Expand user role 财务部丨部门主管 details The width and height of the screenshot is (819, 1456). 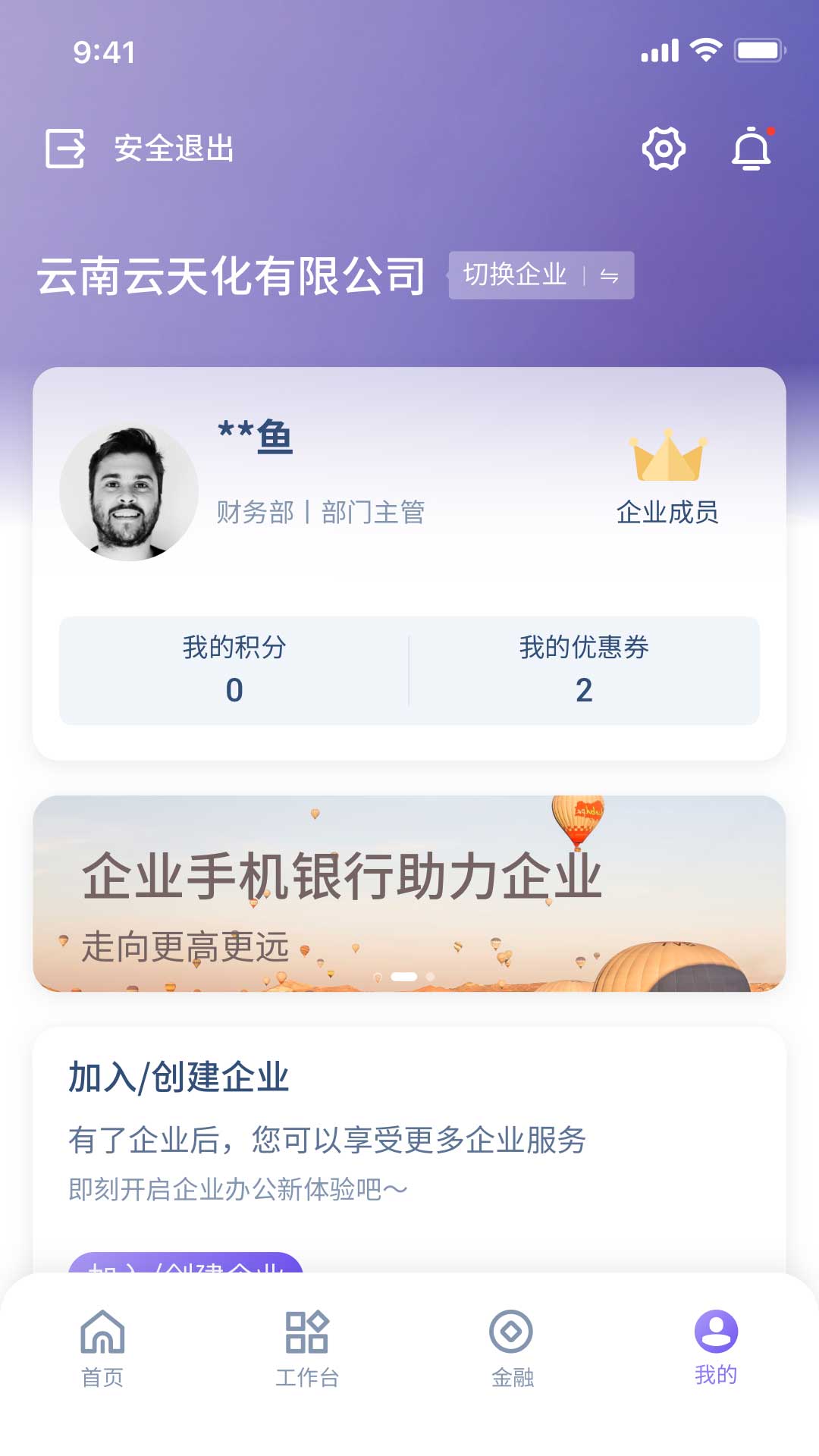click(322, 513)
